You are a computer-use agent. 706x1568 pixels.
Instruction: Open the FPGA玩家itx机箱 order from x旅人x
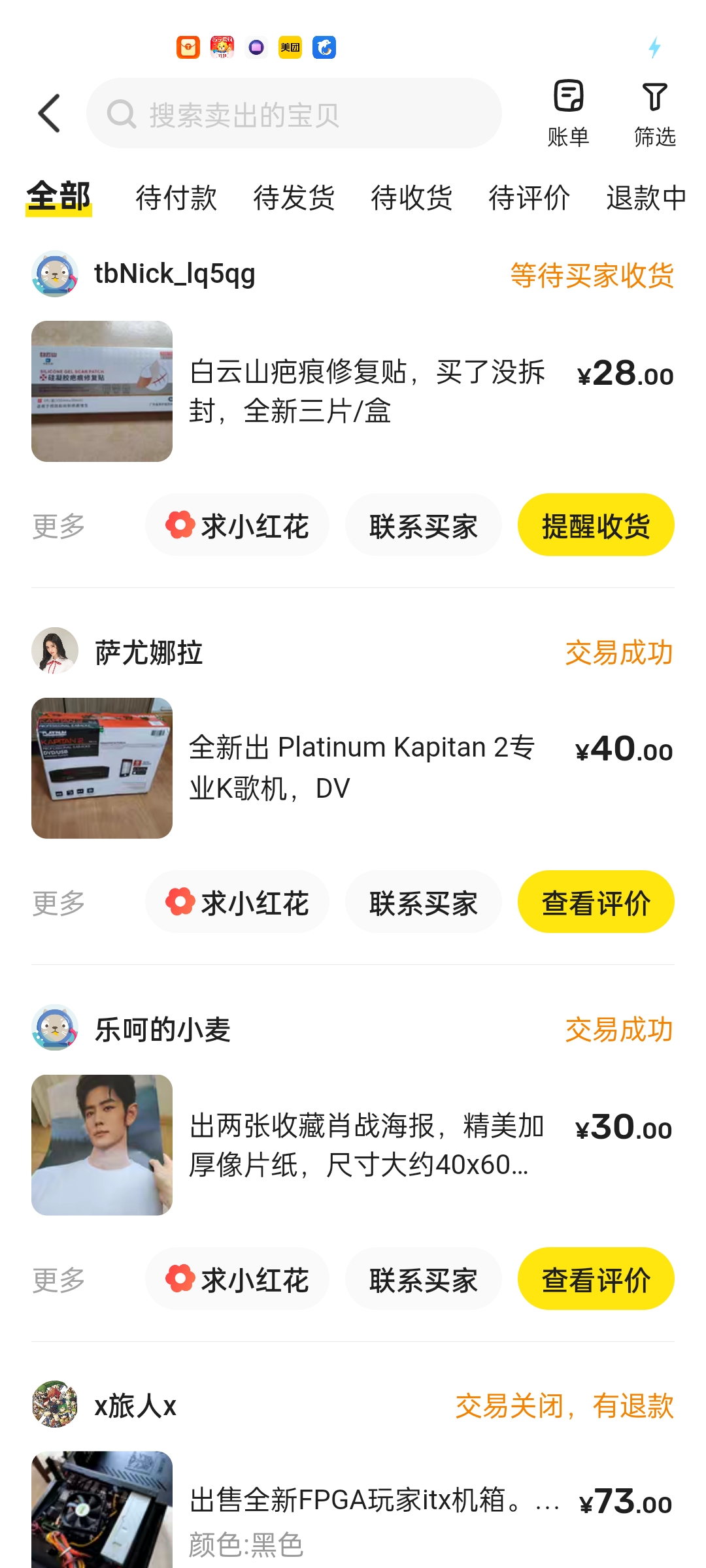(x=353, y=1511)
